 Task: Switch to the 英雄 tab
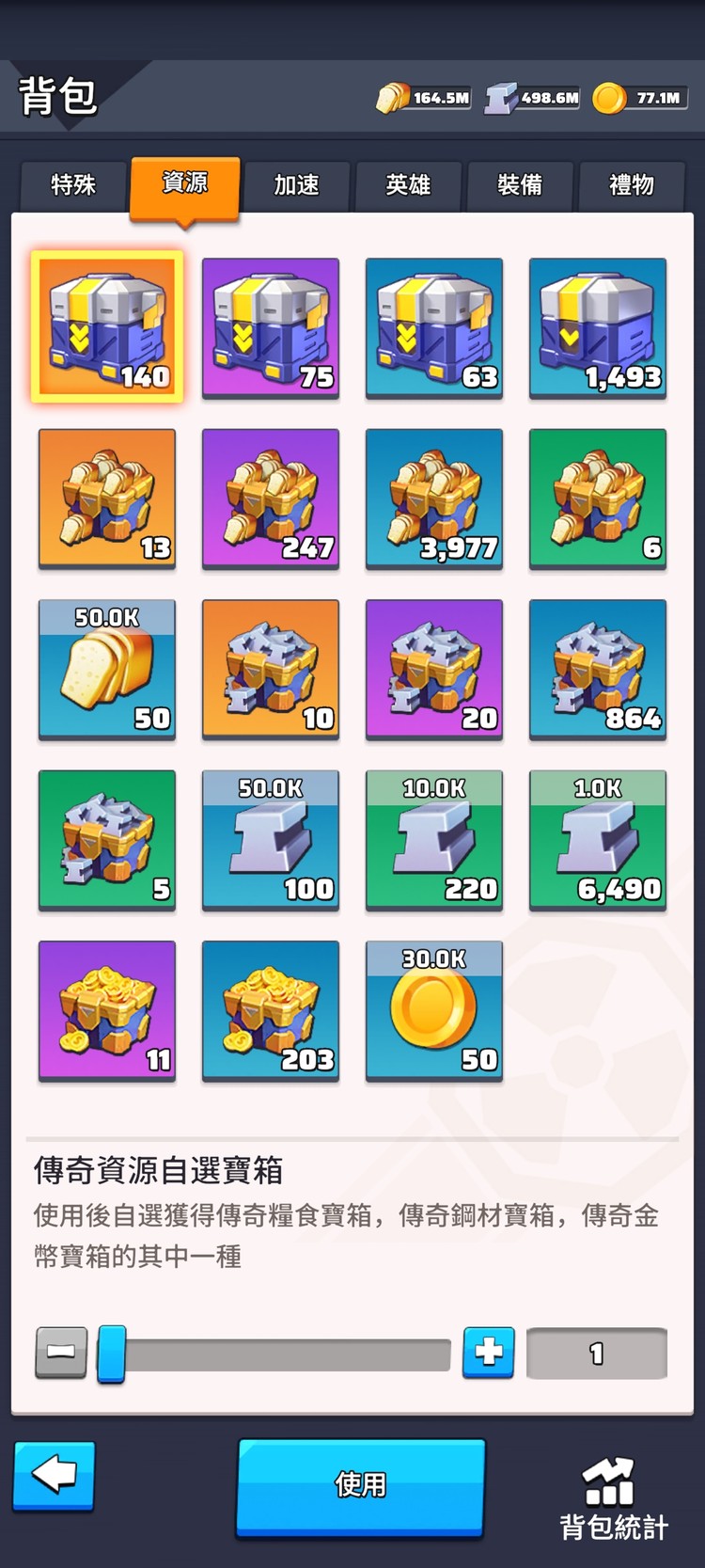pyautogui.click(x=408, y=185)
